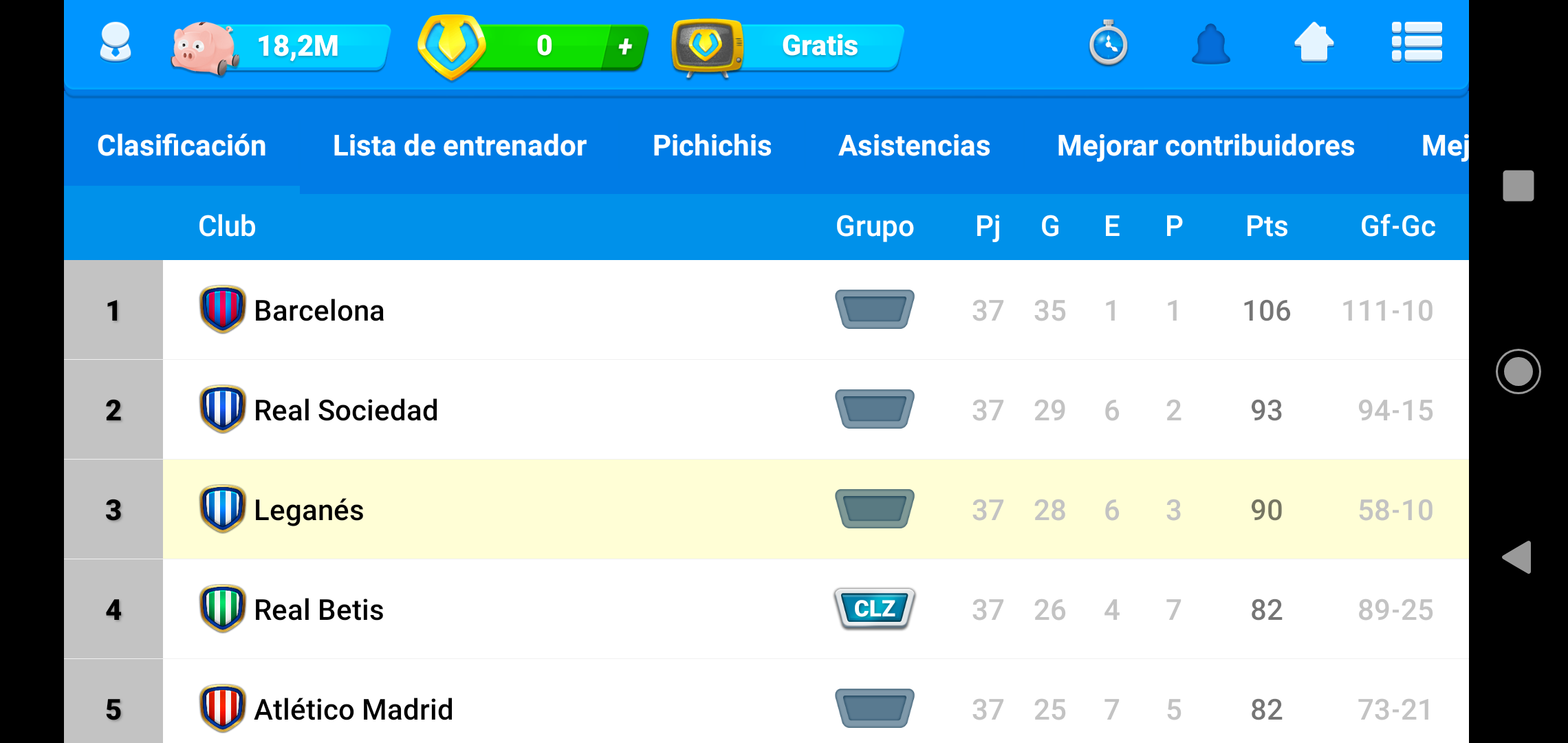Open the stopwatch timers icon
This screenshot has width=1568, height=743.
1108,43
